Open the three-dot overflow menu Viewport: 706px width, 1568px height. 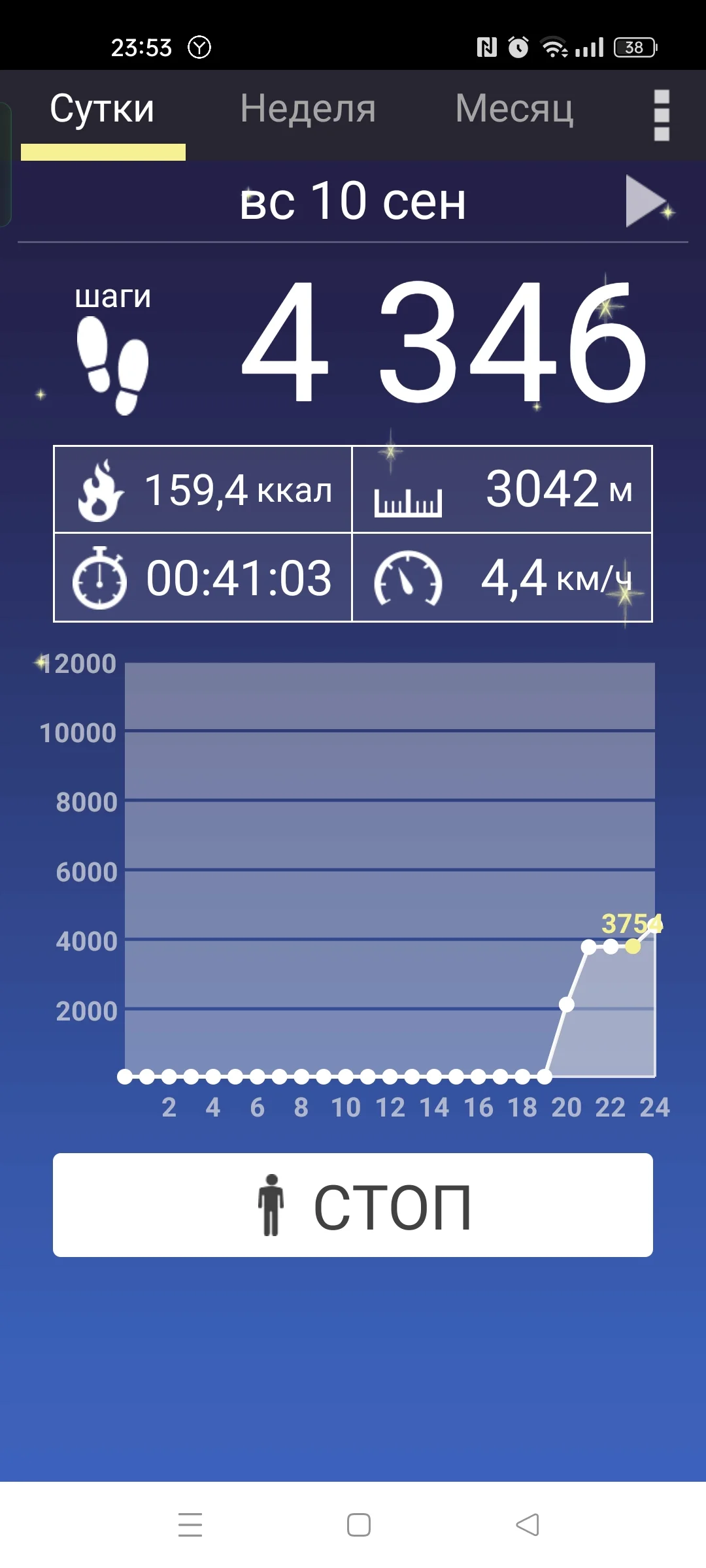(662, 115)
